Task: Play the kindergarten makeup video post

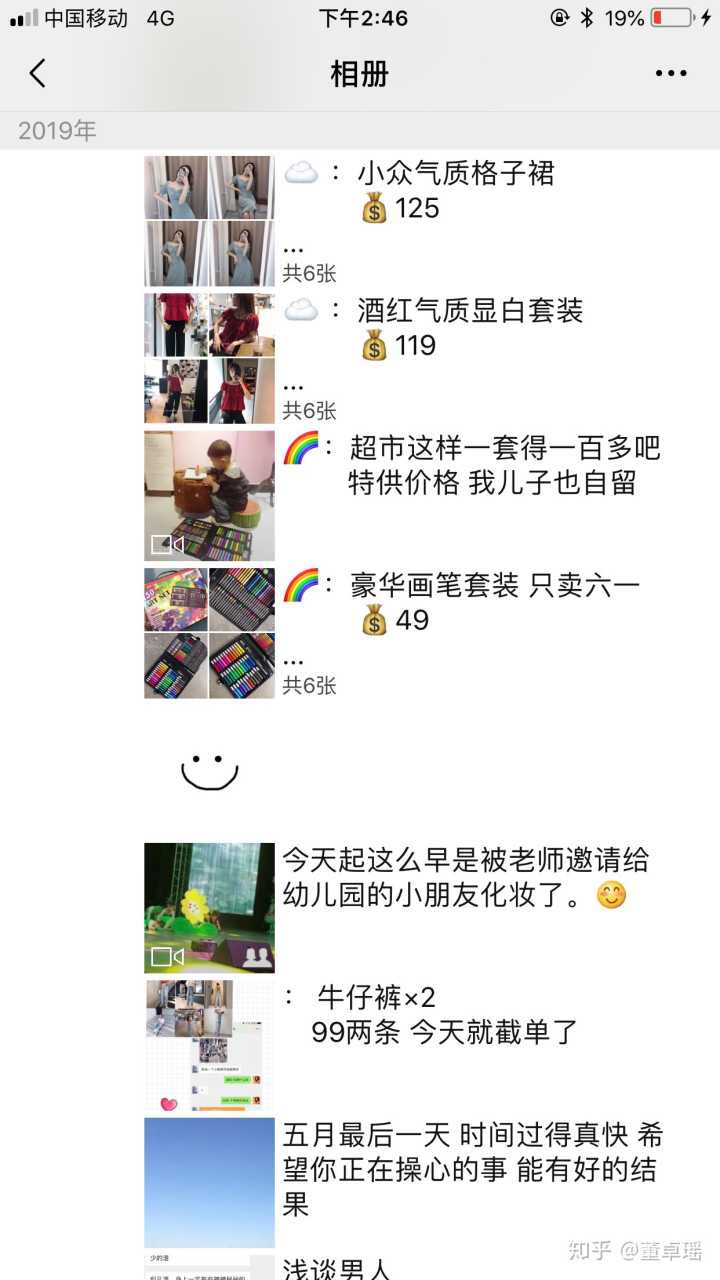Action: tap(209, 908)
